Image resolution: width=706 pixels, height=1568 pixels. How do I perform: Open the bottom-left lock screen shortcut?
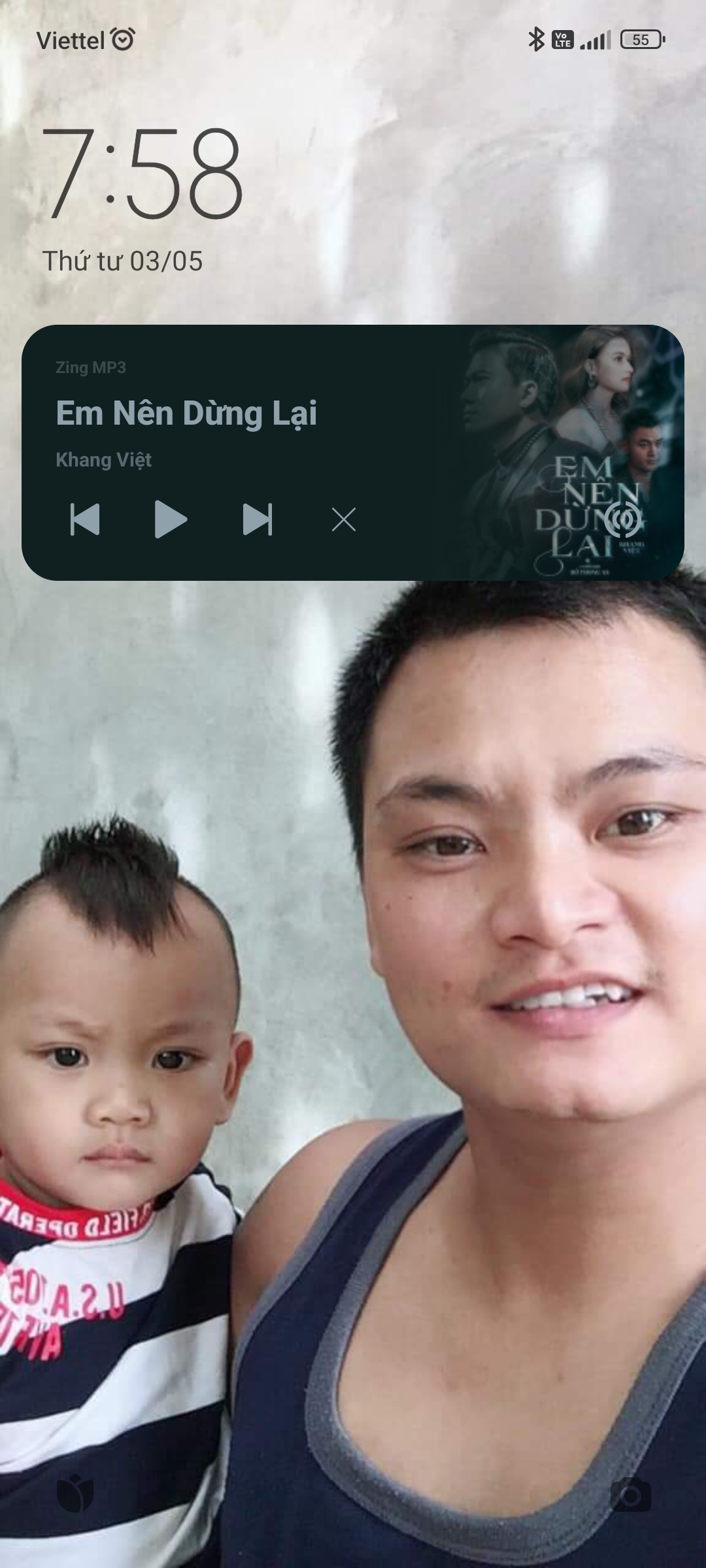click(x=75, y=1494)
